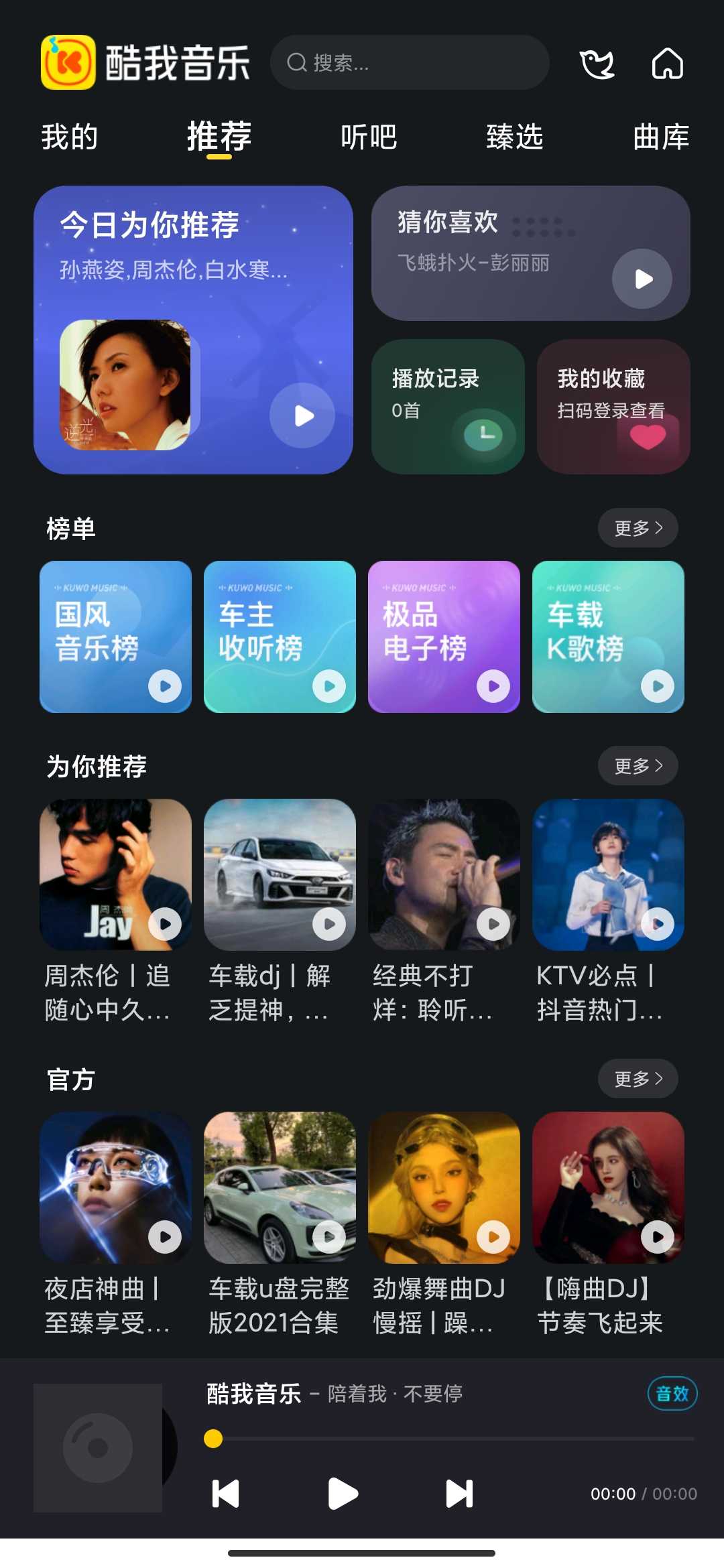This screenshot has width=724, height=1568.
Task: Play the 今日为你推荐 daily mix
Action: (302, 415)
